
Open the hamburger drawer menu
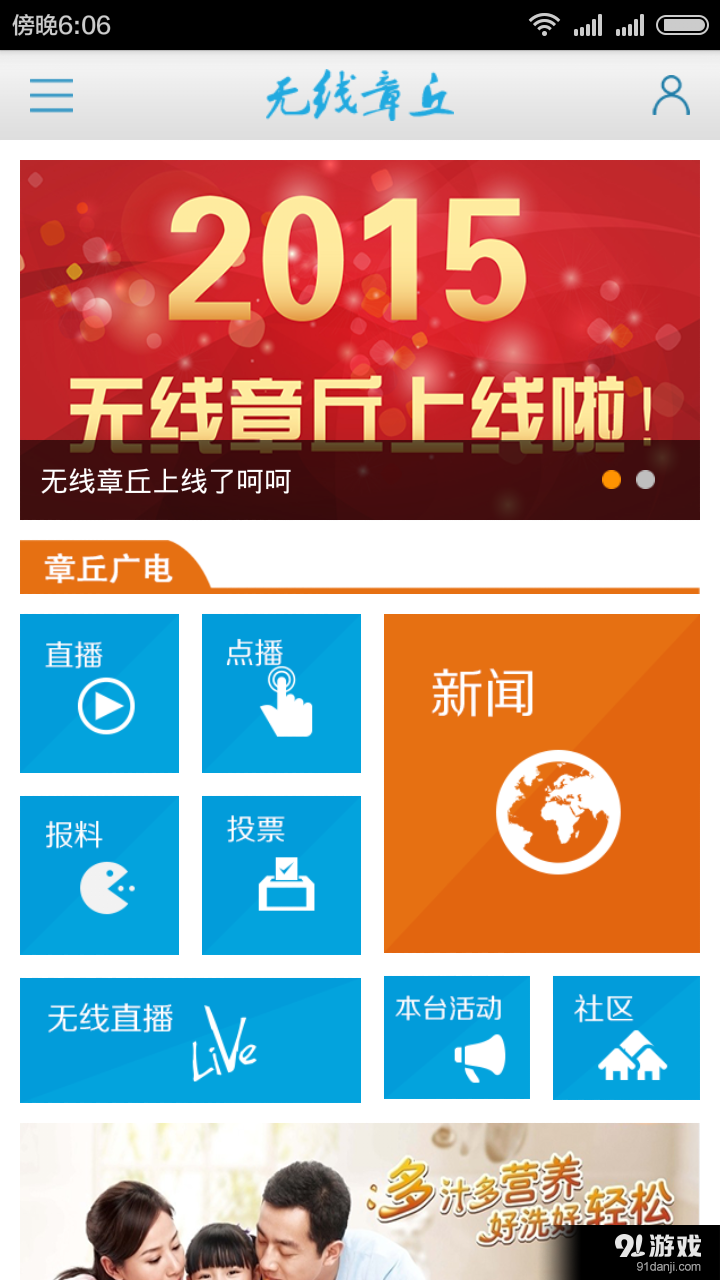[51, 95]
